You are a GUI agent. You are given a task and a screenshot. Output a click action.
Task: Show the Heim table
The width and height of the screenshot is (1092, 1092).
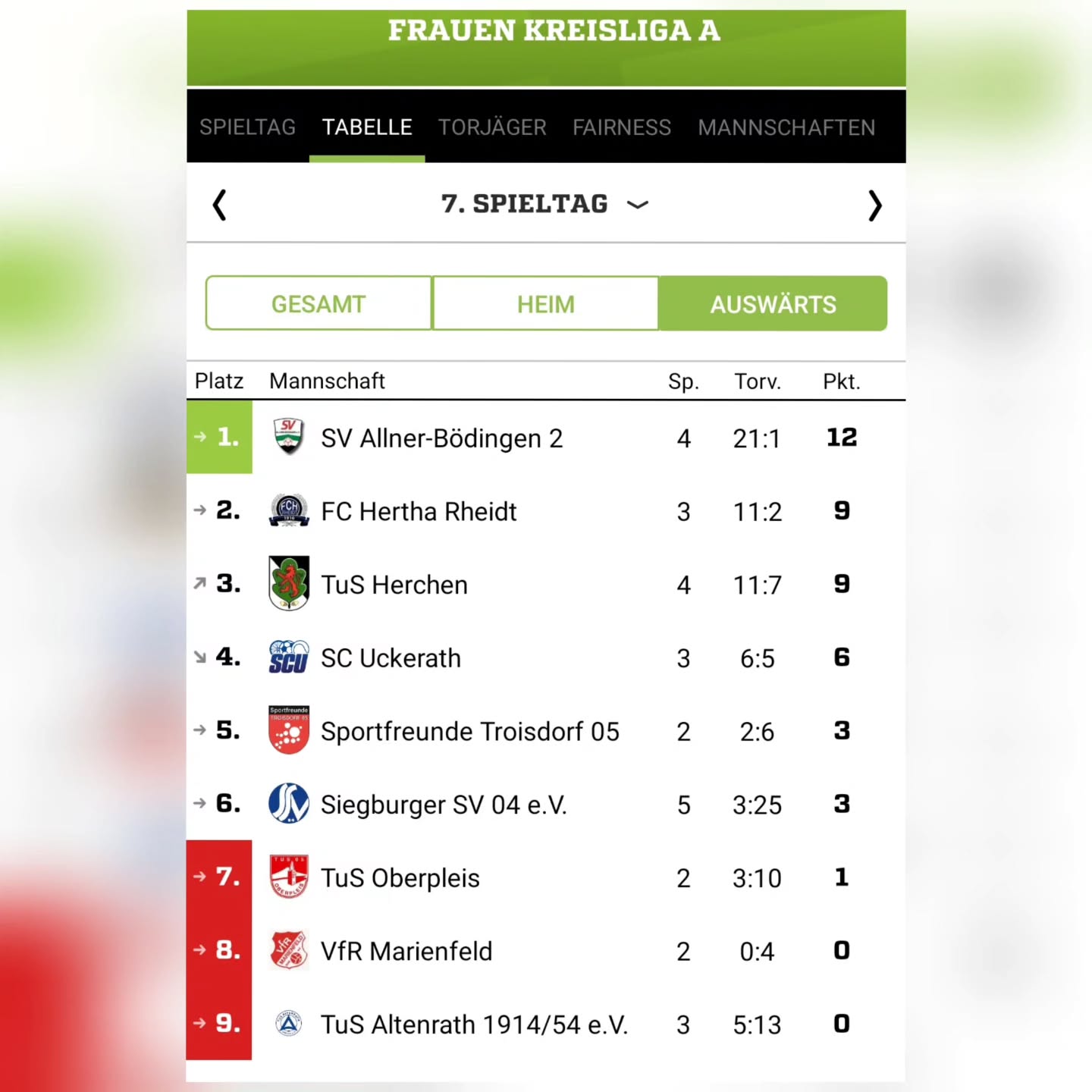pyautogui.click(x=545, y=304)
